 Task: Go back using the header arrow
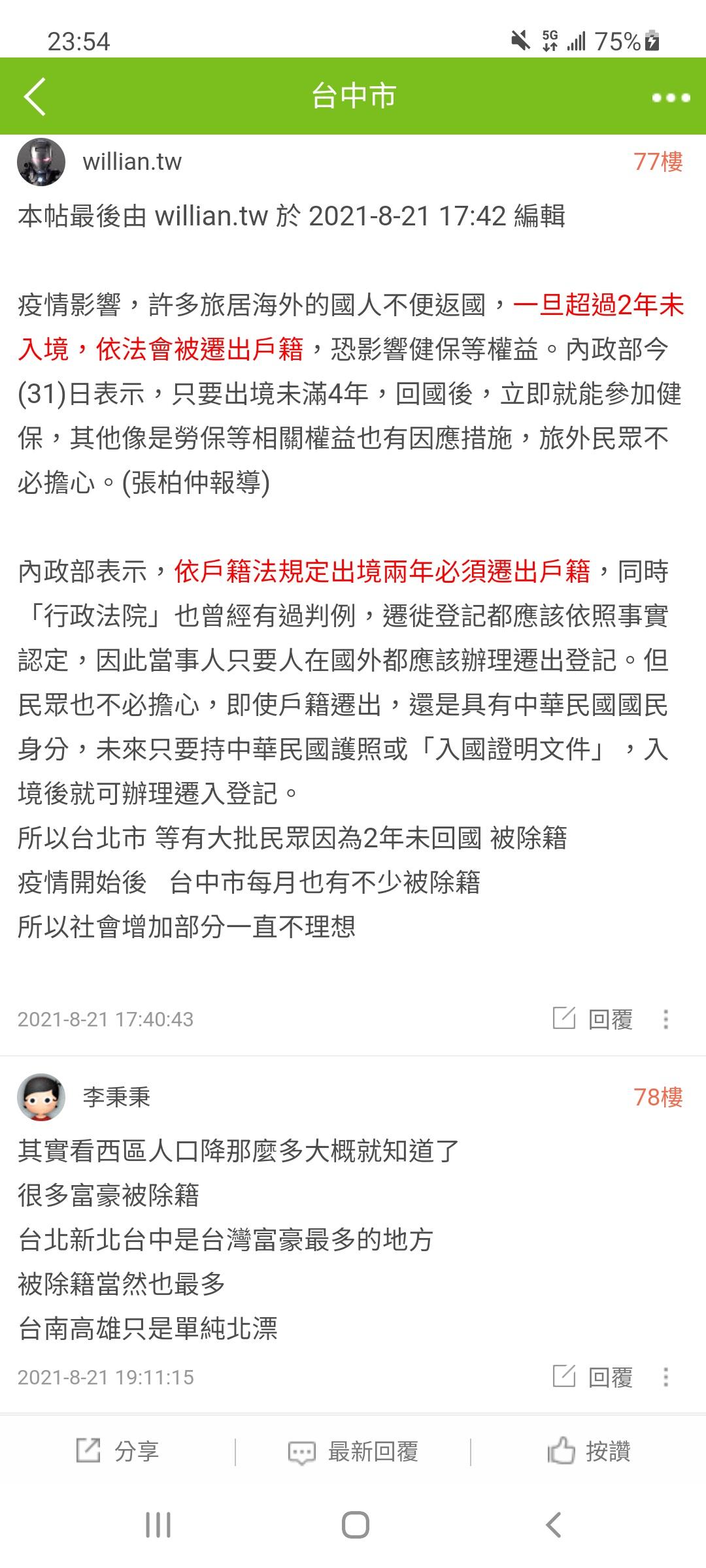click(35, 97)
